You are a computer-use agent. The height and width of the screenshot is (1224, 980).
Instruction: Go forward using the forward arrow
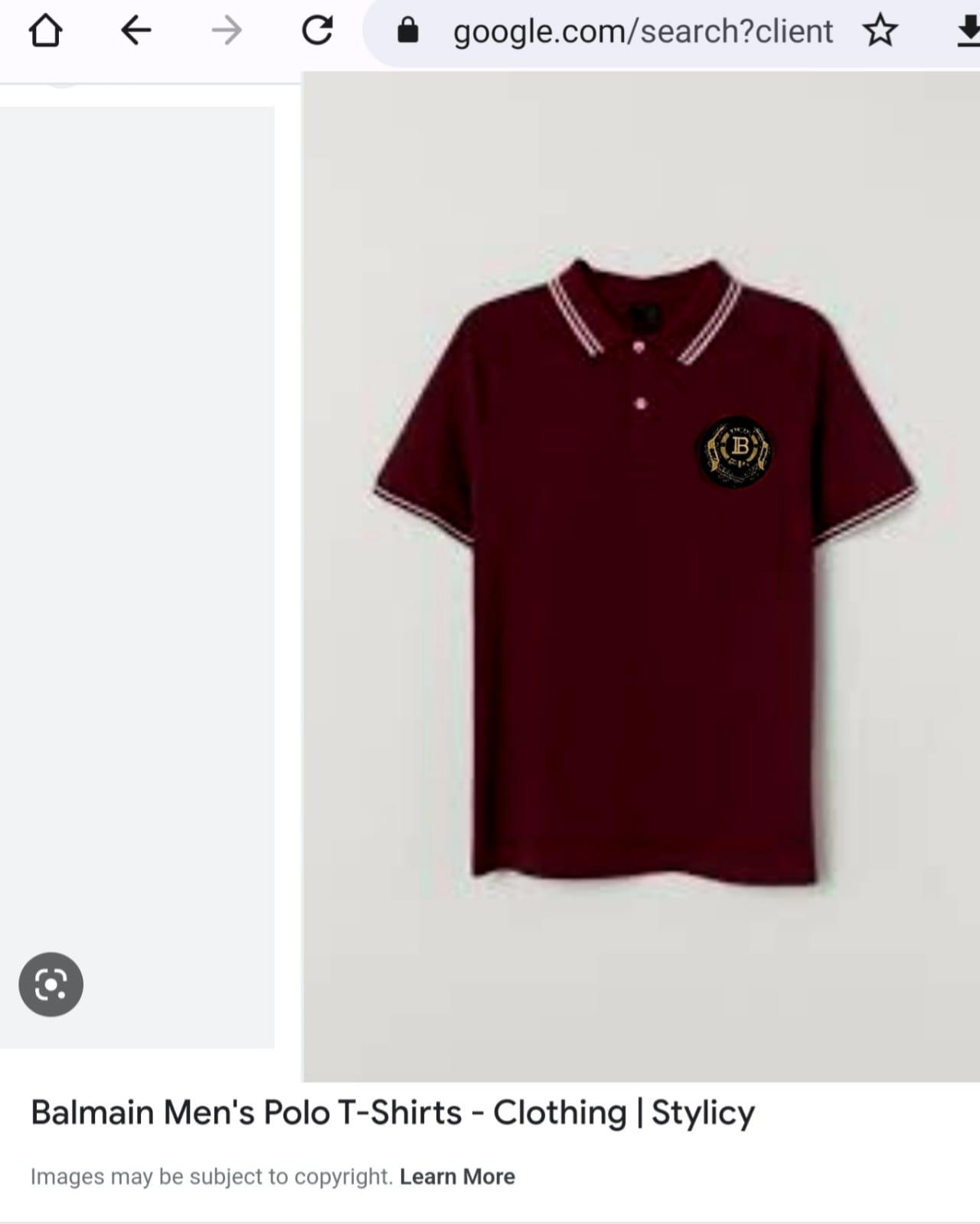coord(224,31)
